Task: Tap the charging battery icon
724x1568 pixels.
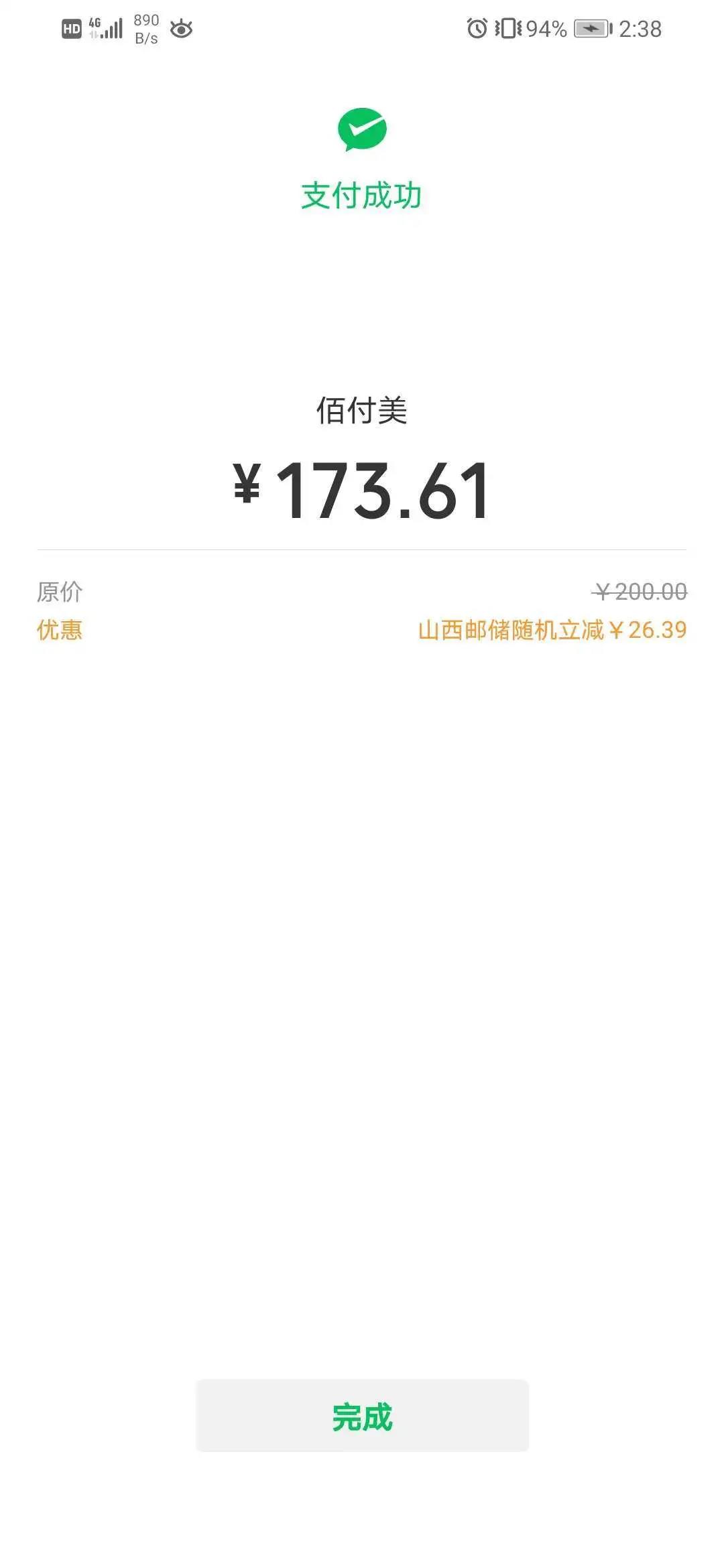Action: tap(593, 29)
